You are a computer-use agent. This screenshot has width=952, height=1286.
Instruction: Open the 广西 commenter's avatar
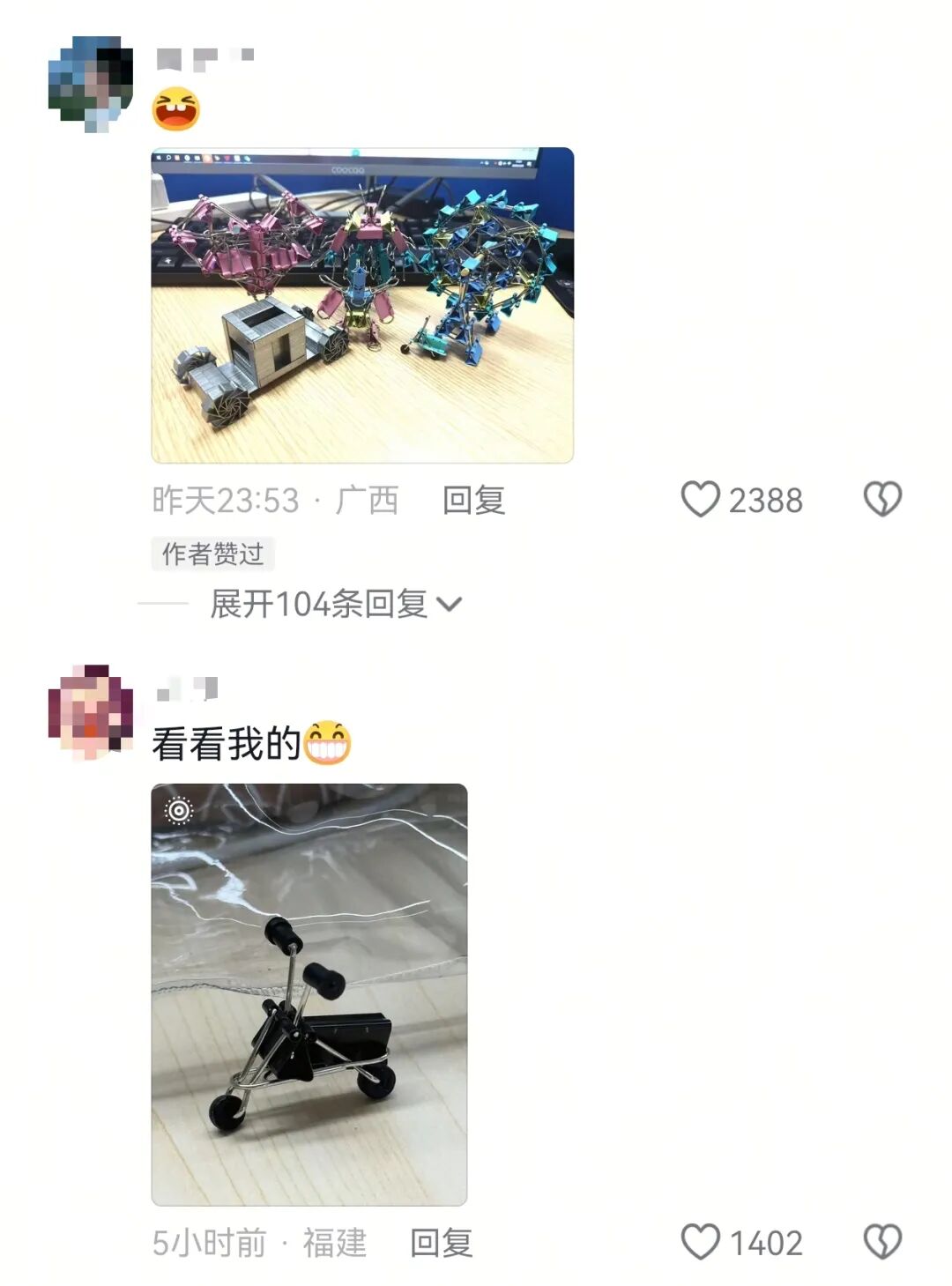point(91,84)
